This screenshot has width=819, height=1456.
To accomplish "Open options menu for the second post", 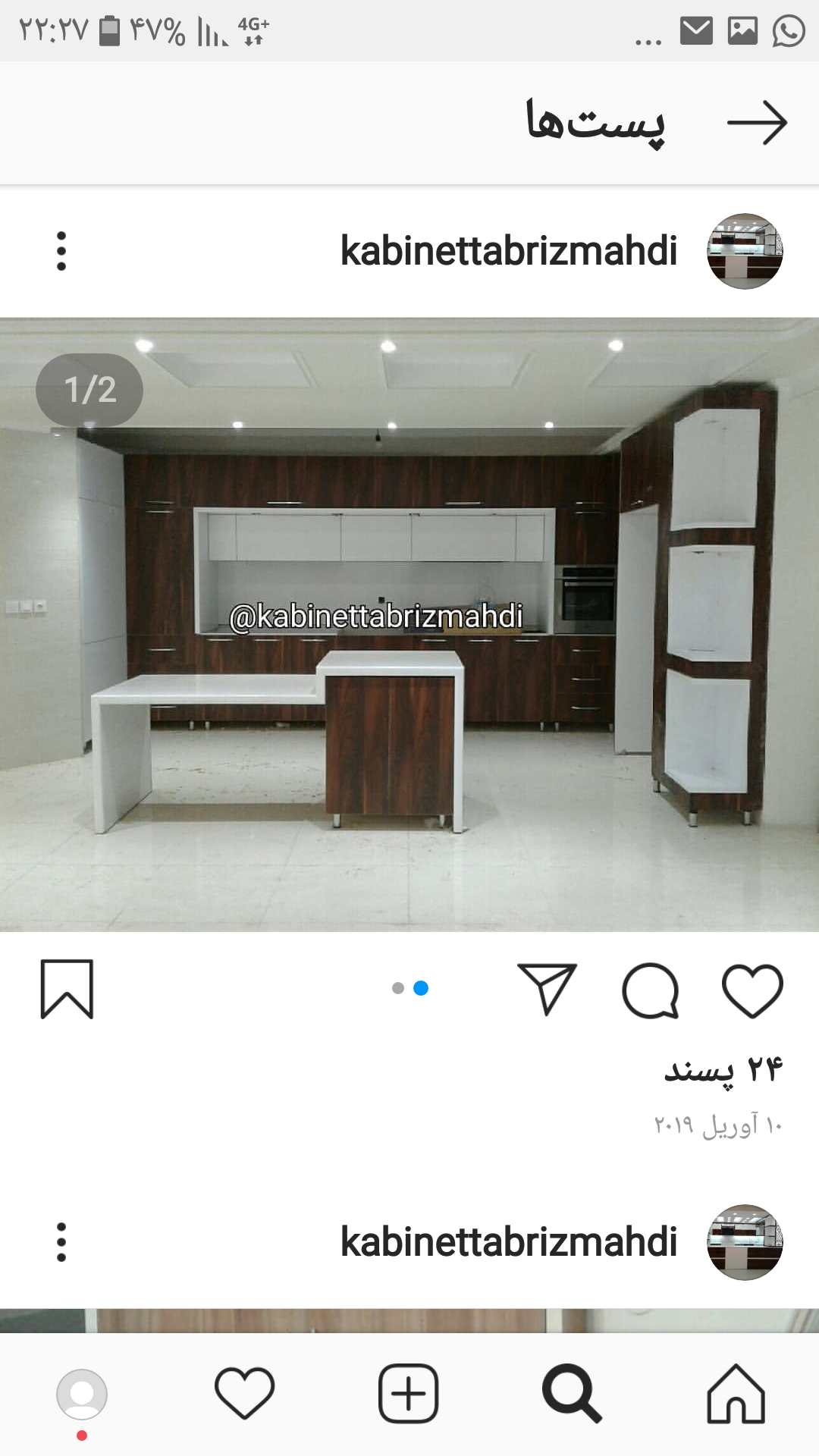I will click(61, 1242).
